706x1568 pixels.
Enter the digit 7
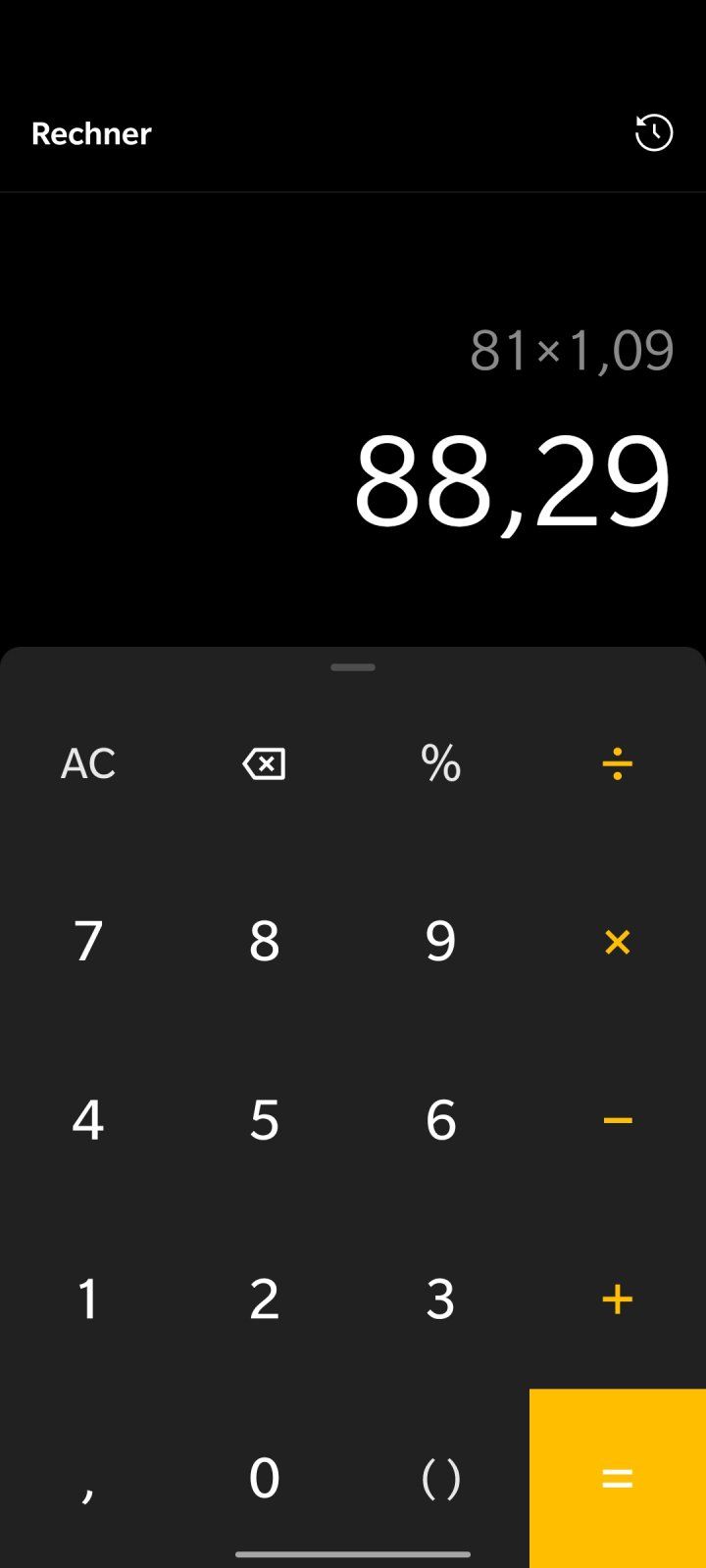click(88, 942)
